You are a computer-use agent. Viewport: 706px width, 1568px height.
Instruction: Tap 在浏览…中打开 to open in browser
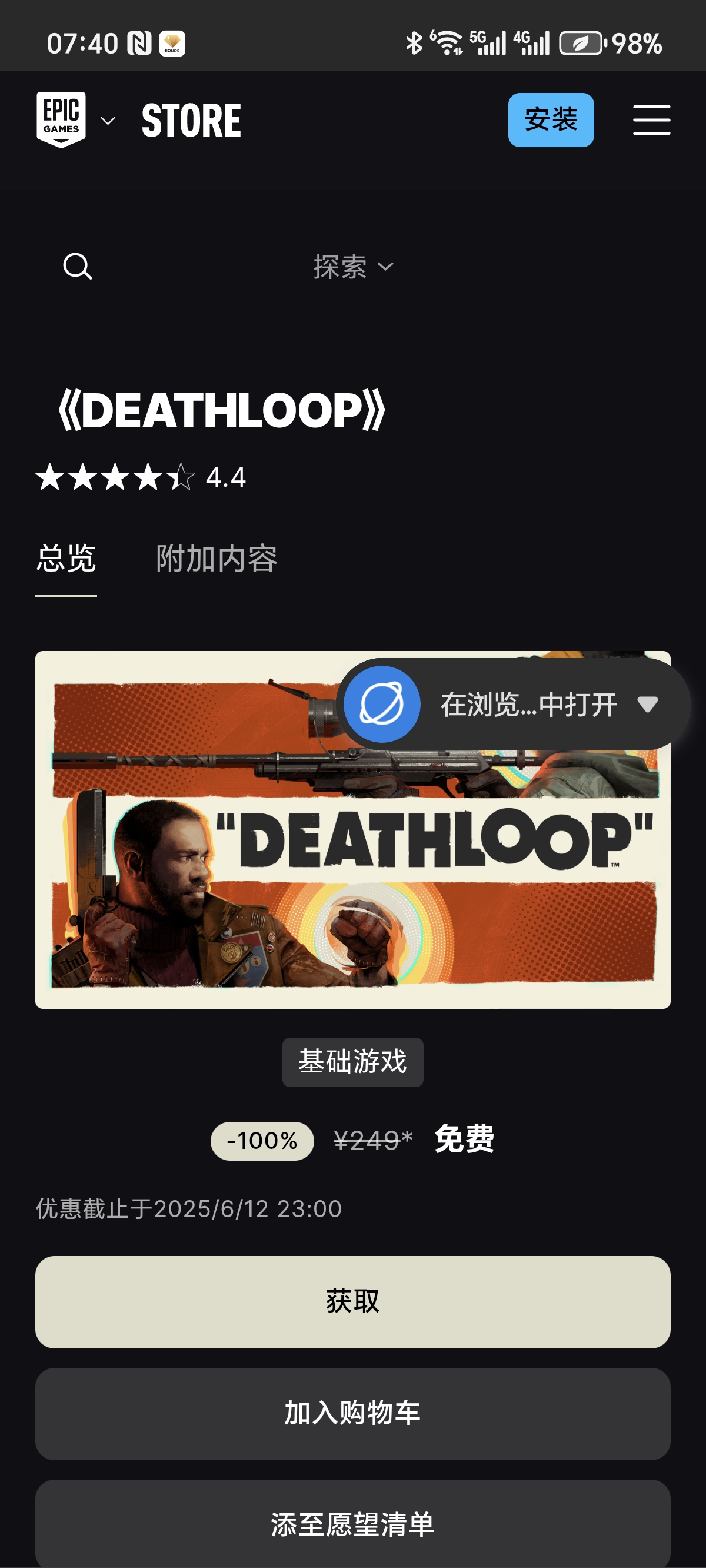tap(527, 705)
